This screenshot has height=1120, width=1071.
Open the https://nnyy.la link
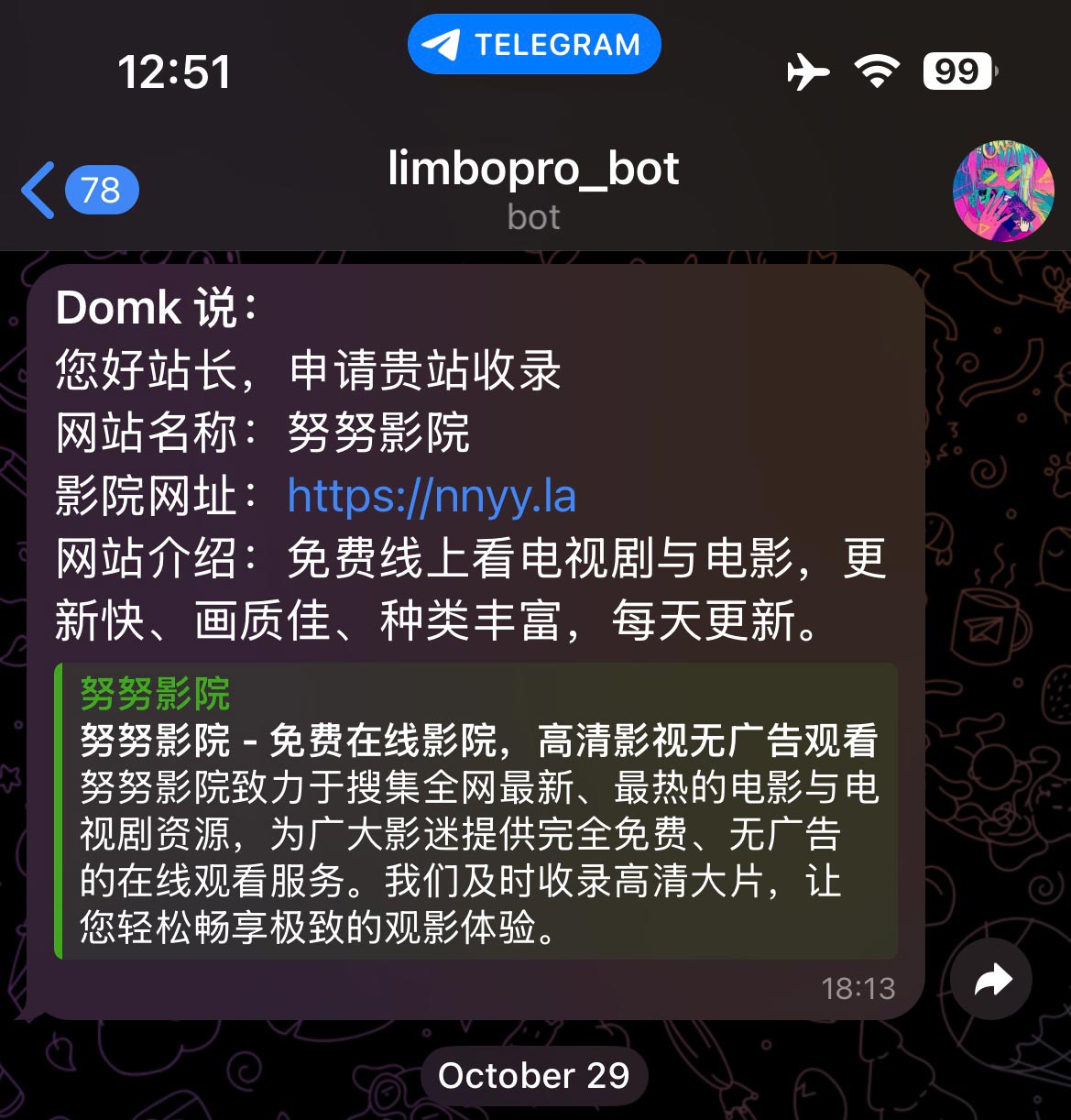431,496
